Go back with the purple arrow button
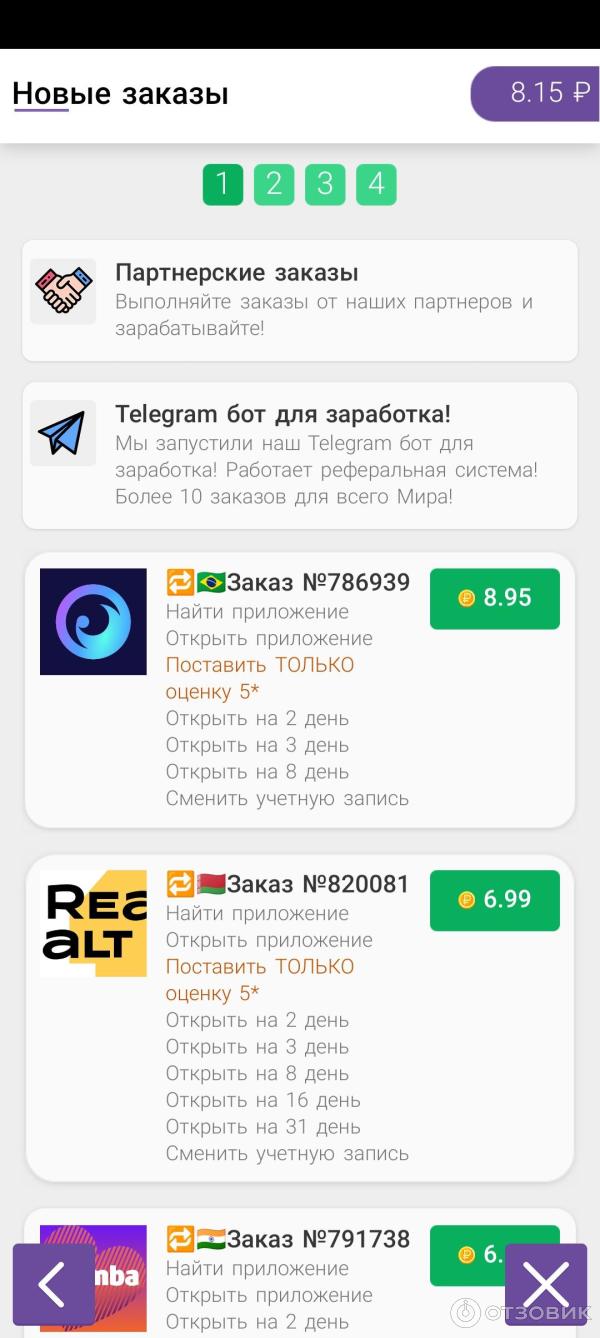The height and width of the screenshot is (1338, 600). 53,1285
